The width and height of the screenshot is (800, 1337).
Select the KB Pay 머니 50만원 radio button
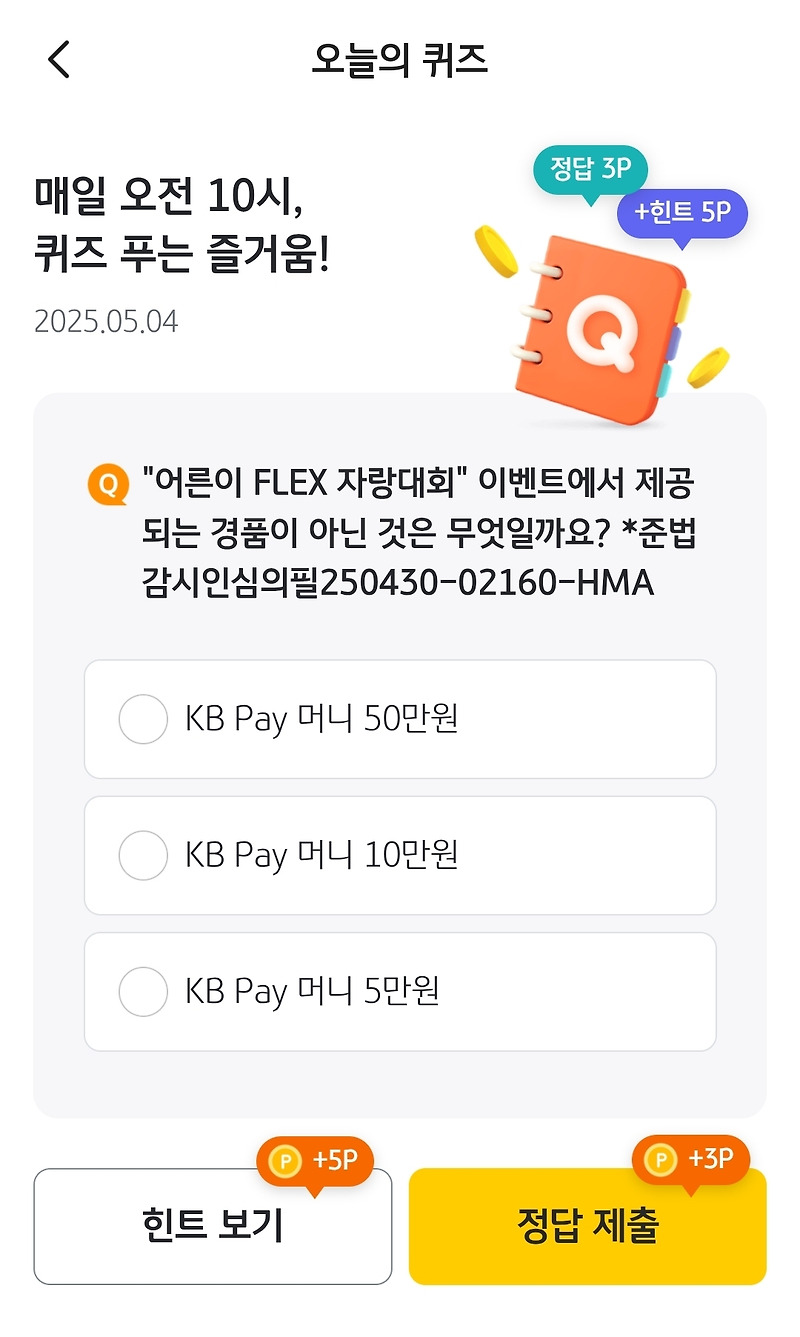pyautogui.click(x=143, y=719)
